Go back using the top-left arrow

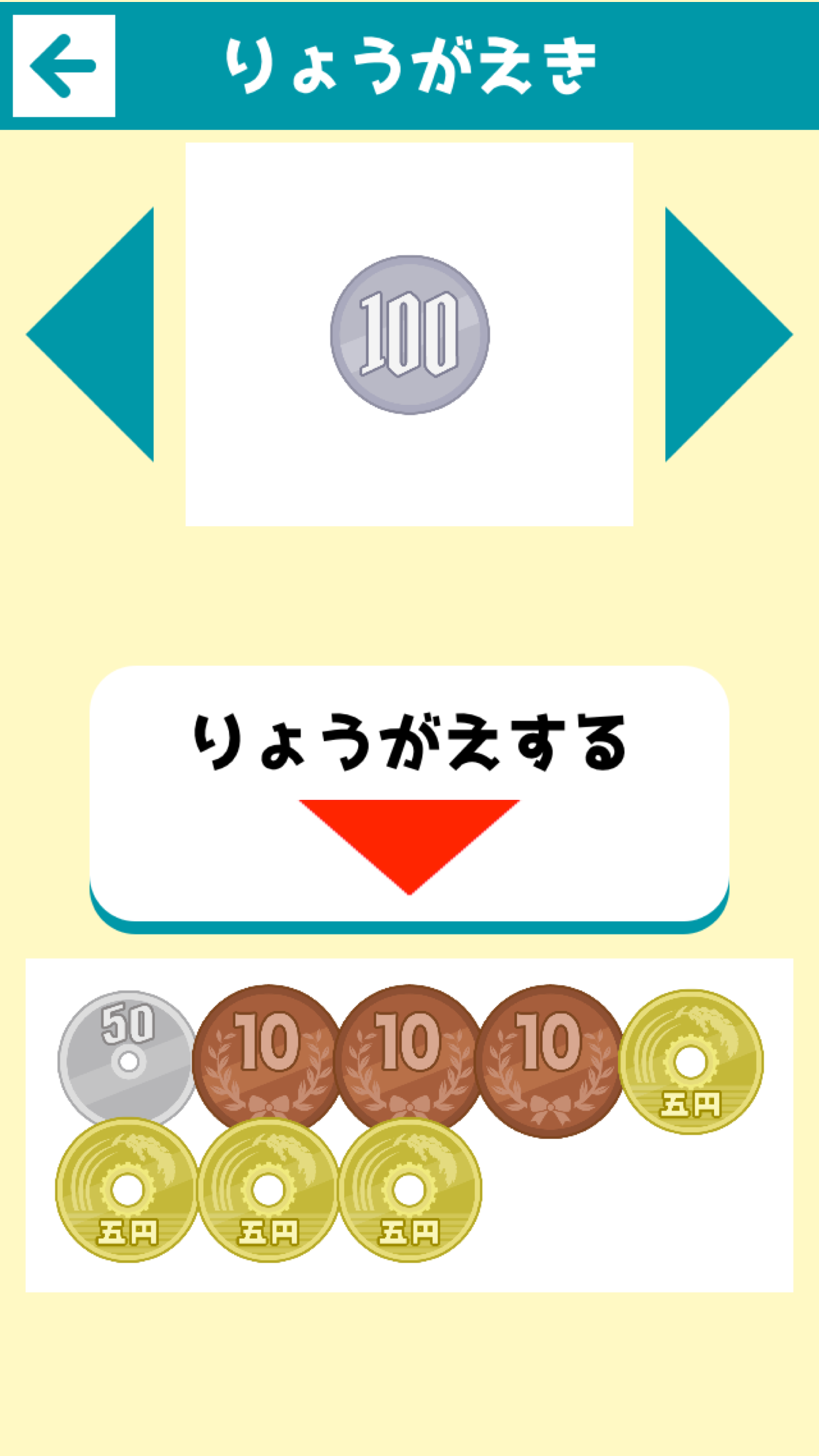coord(64,66)
